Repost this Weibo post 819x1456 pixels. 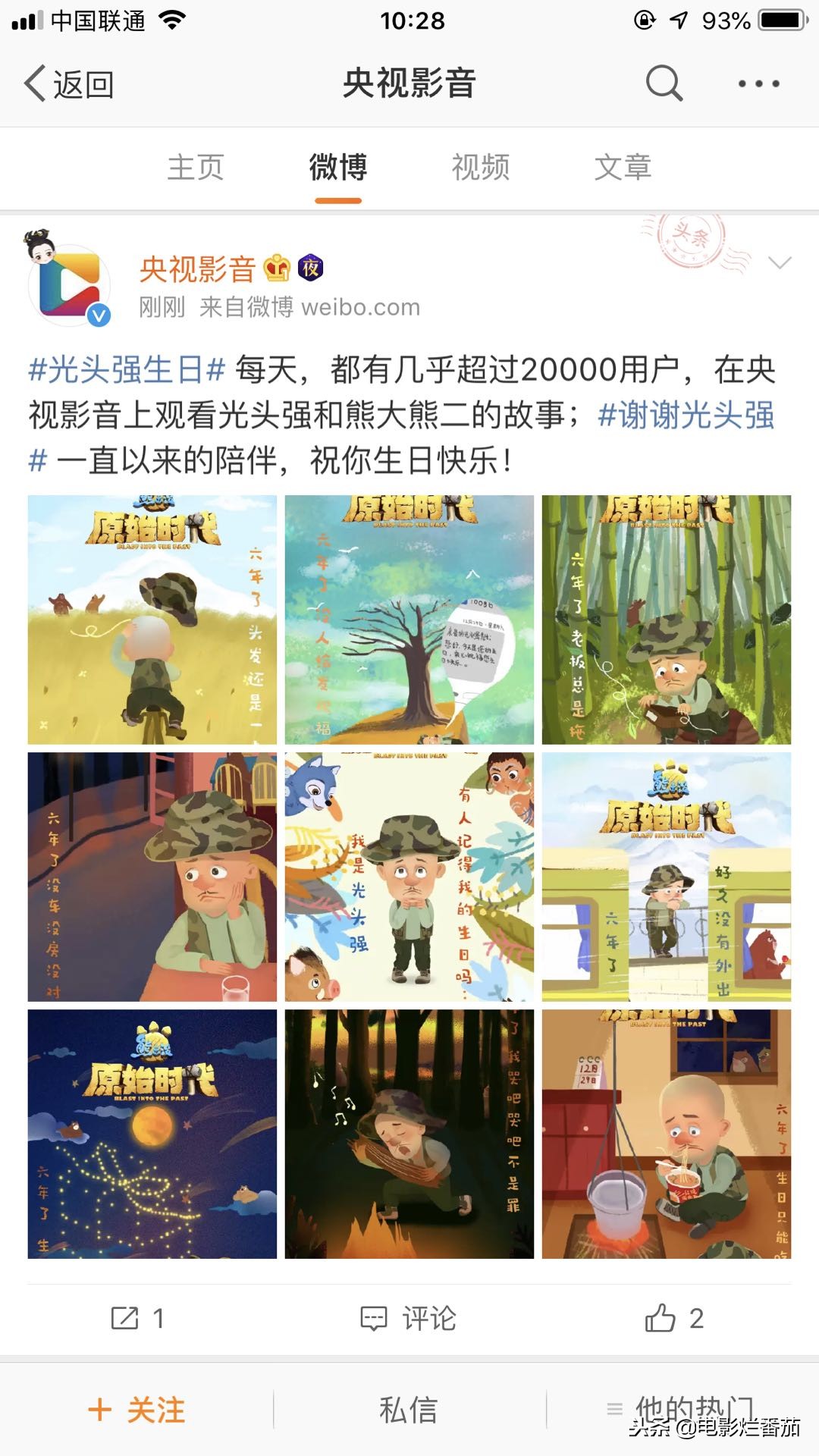tap(137, 1318)
